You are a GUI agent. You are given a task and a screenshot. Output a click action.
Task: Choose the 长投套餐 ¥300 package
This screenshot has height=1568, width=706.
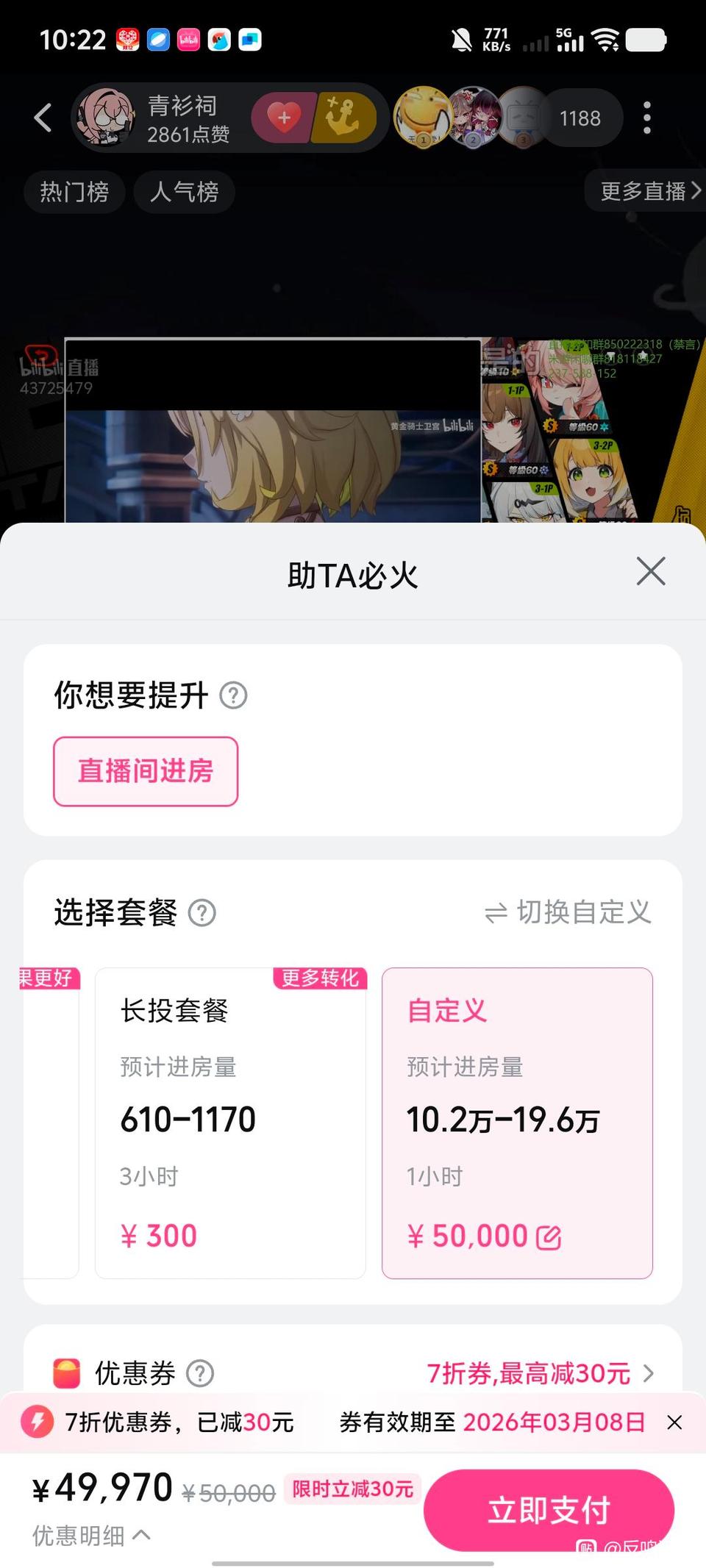tap(230, 1123)
